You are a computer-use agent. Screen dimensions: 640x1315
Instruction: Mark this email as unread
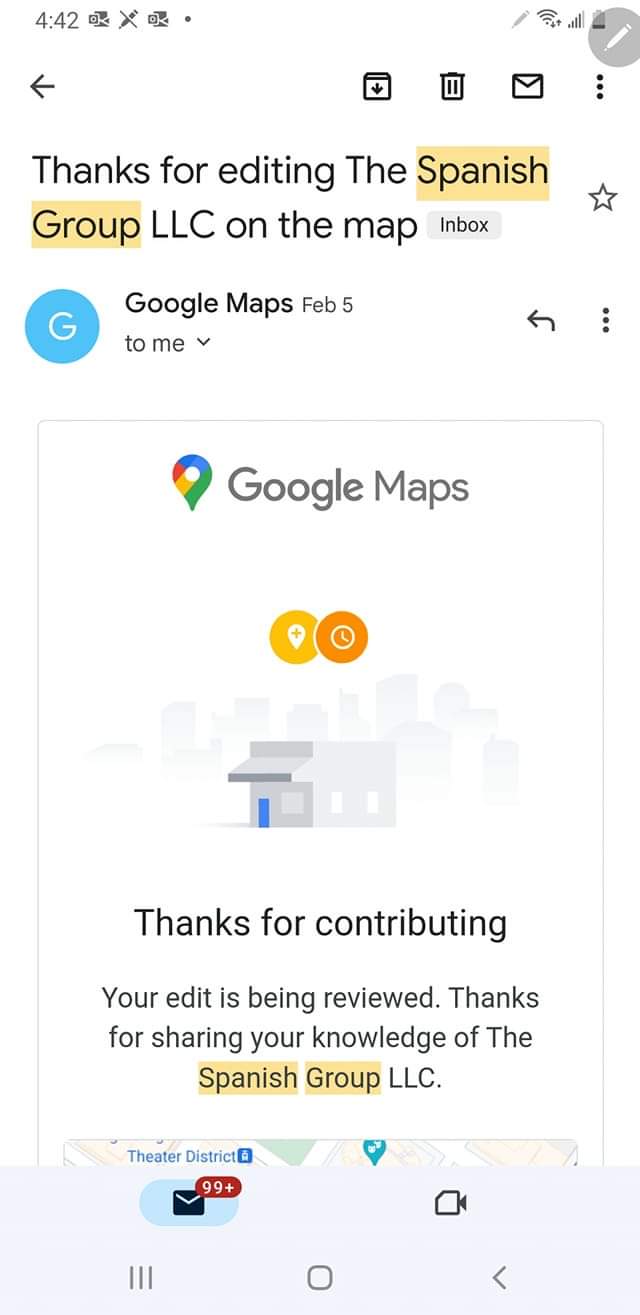527,88
